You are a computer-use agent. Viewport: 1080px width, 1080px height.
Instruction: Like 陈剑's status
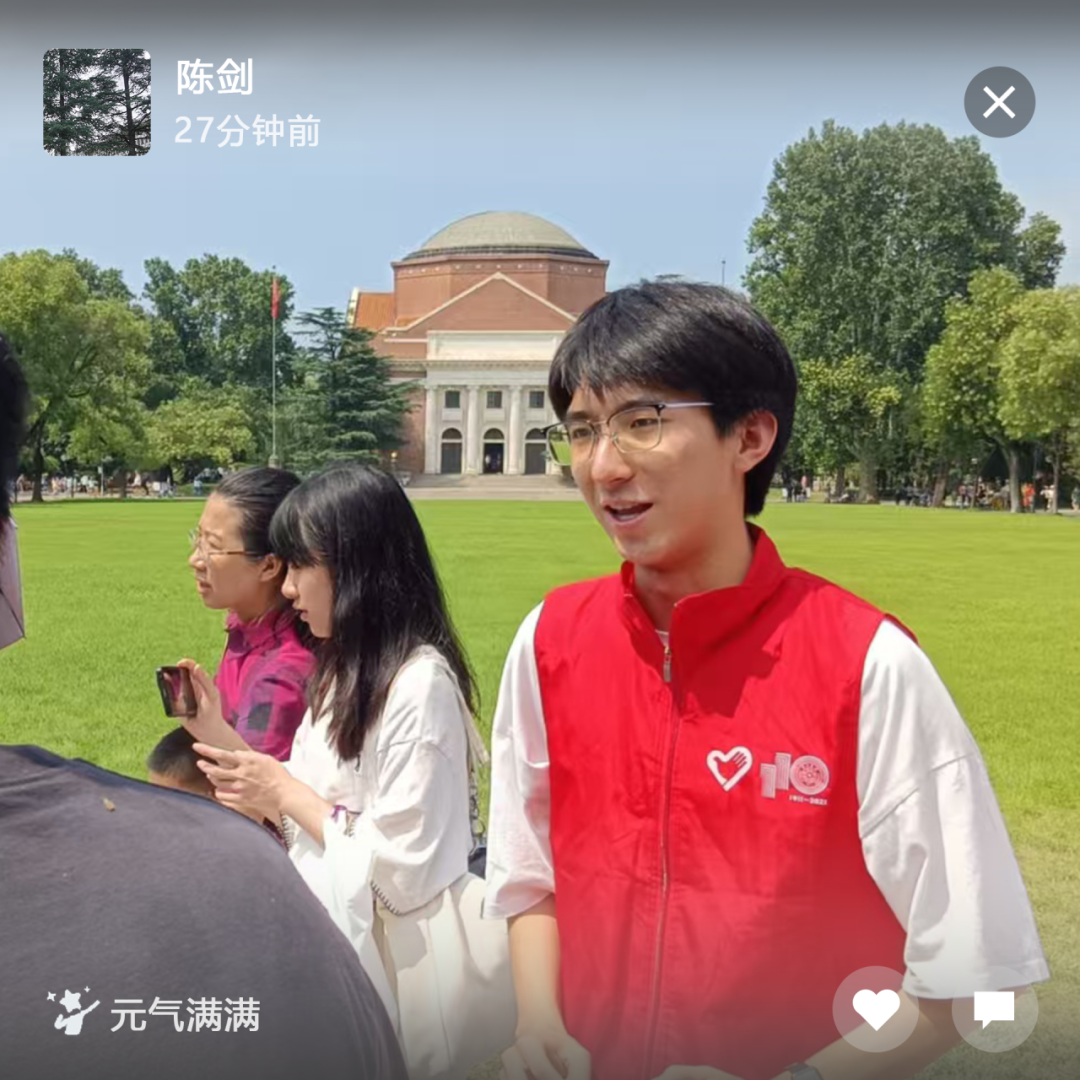point(876,1009)
